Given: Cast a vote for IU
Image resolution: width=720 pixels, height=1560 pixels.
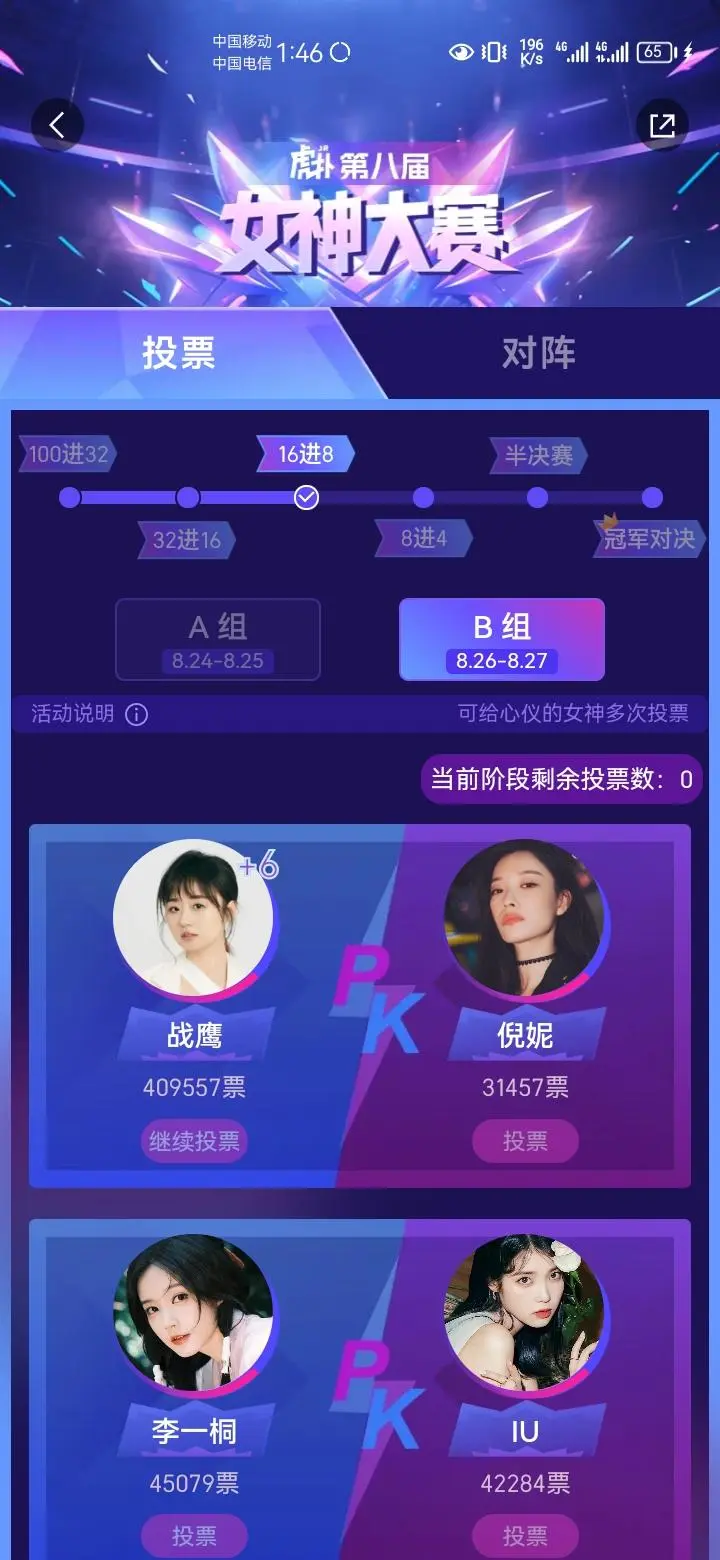Looking at the screenshot, I should tap(525, 1535).
